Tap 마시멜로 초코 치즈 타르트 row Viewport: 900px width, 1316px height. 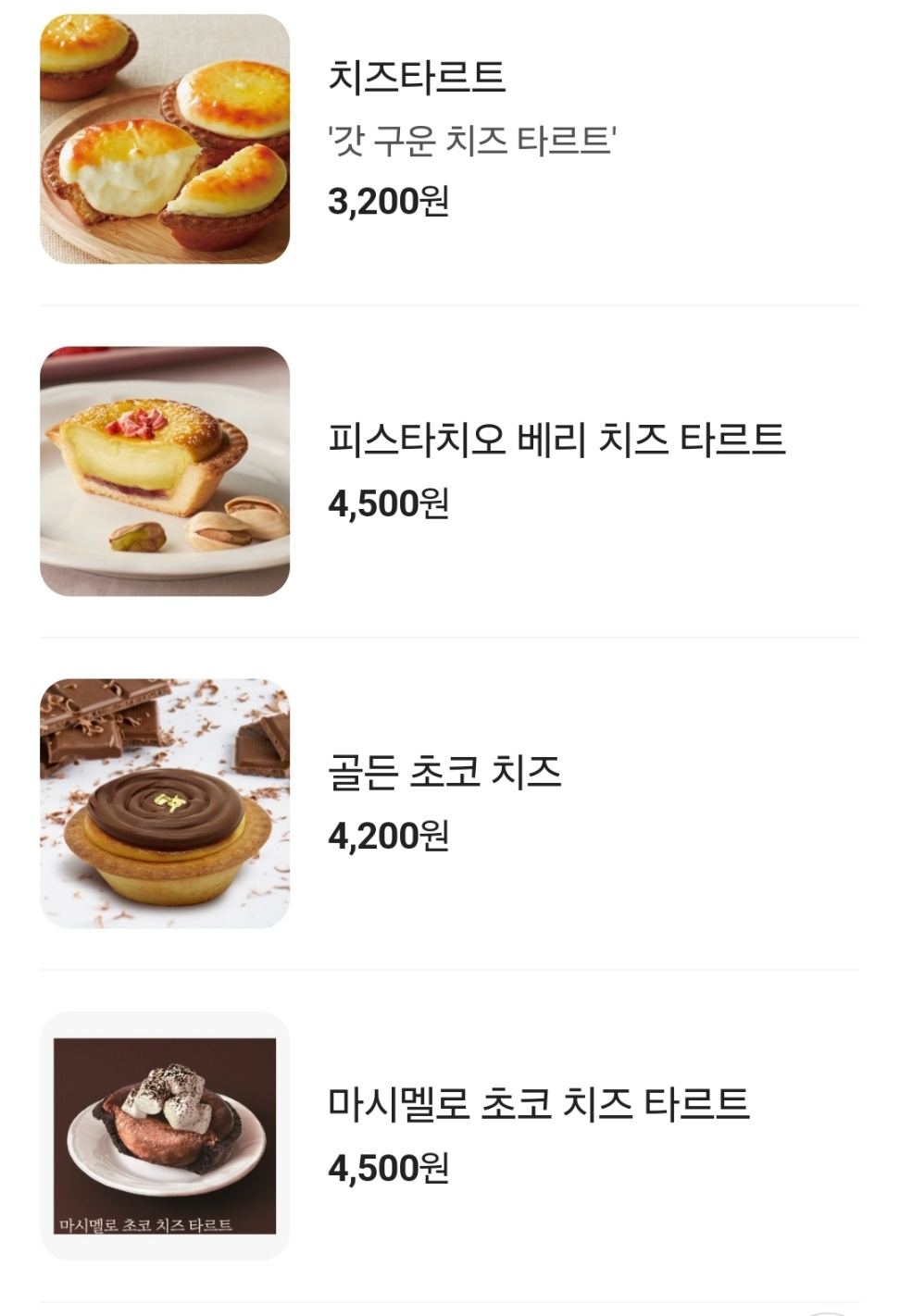(538, 1105)
